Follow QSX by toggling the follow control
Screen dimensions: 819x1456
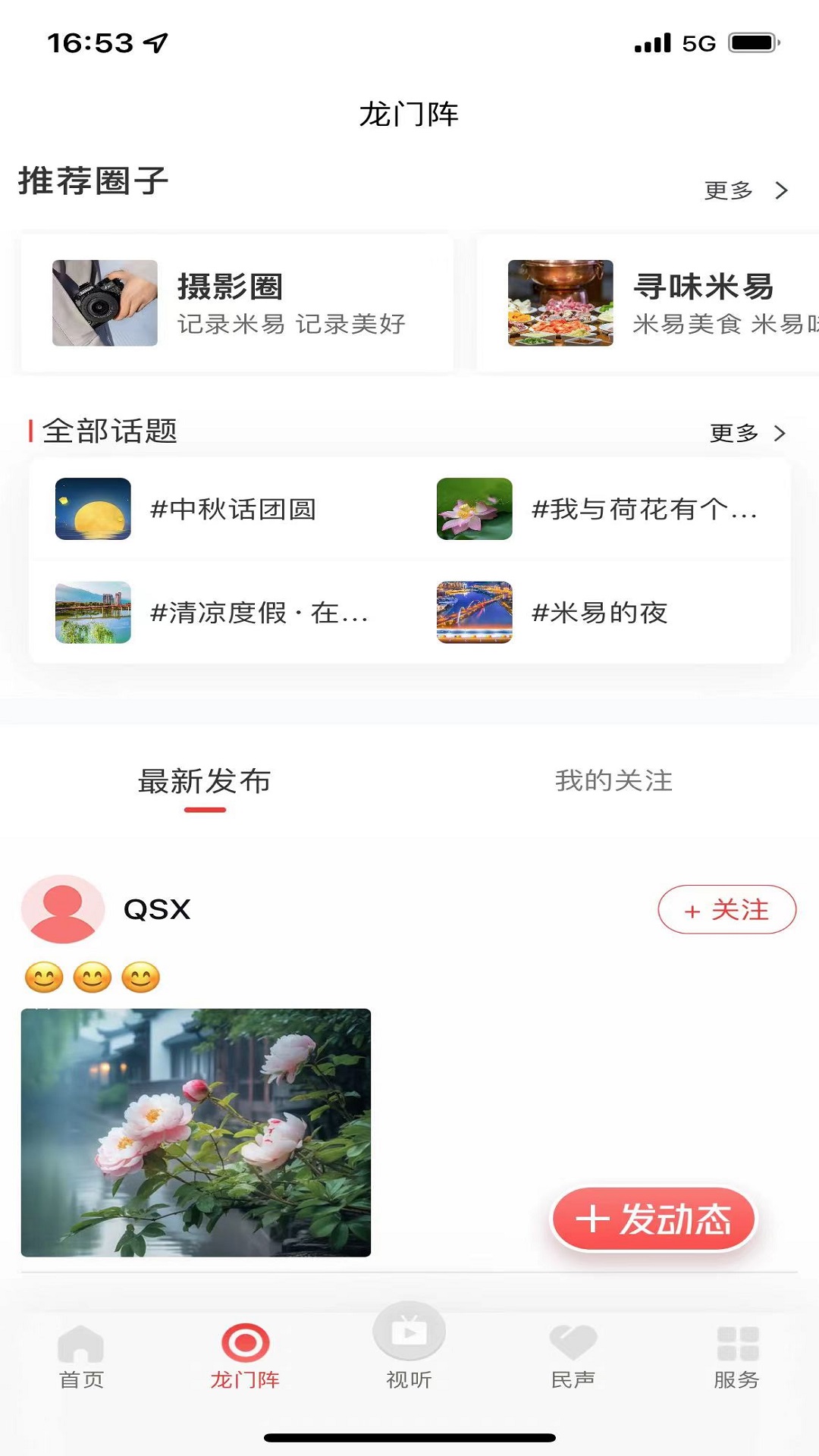726,908
